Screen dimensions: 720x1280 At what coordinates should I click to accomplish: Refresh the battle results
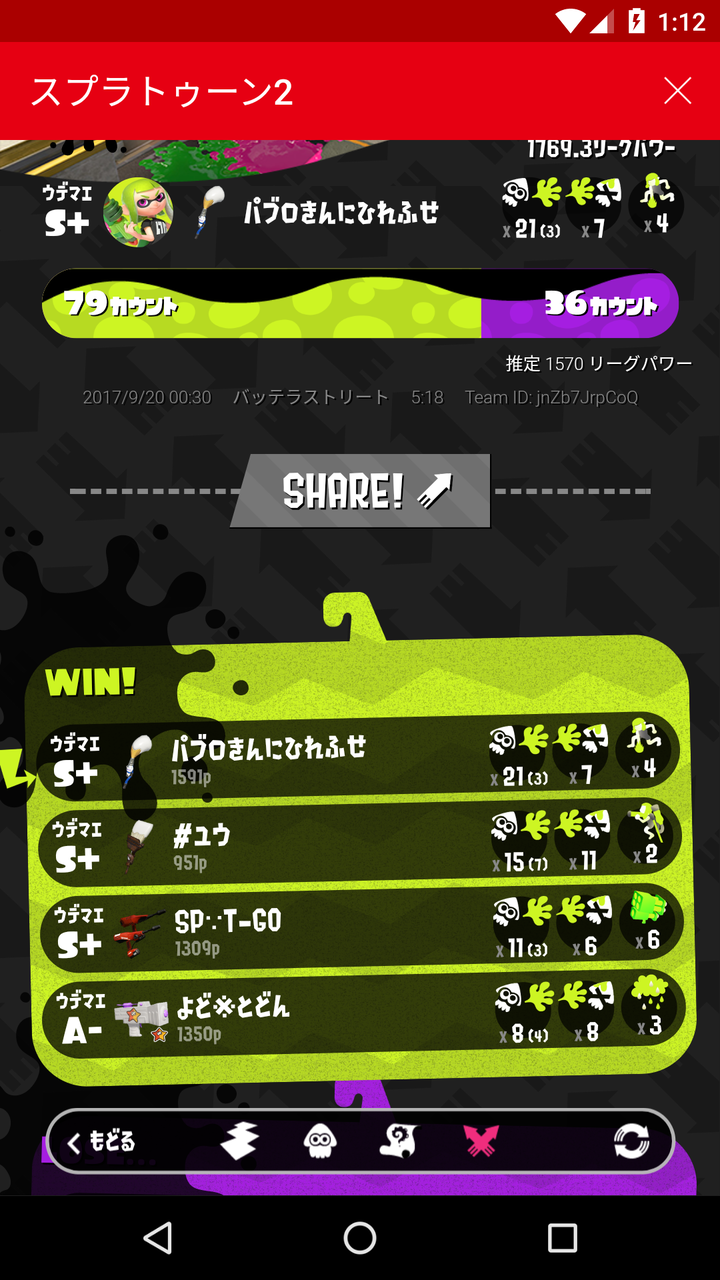click(x=631, y=1141)
